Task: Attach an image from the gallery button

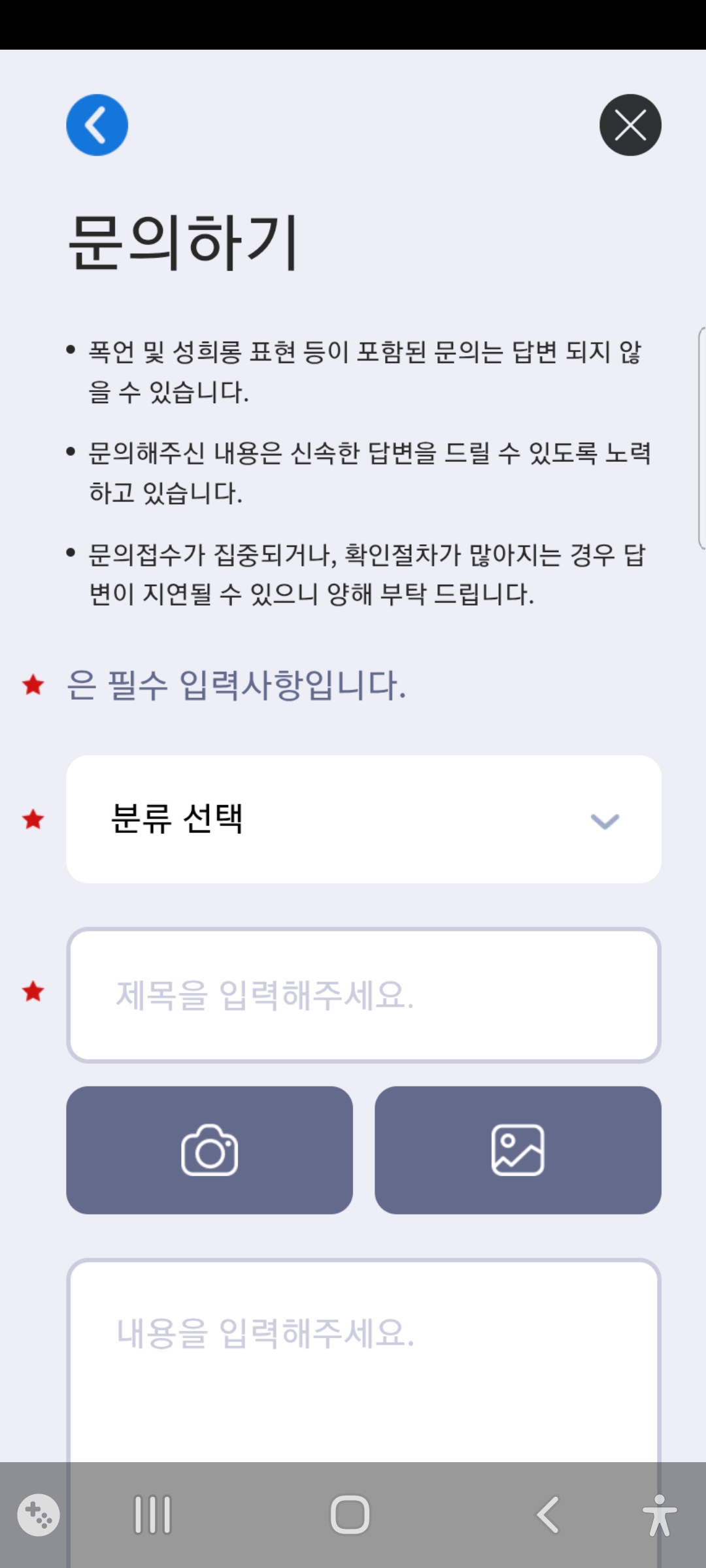Action: (x=518, y=1150)
